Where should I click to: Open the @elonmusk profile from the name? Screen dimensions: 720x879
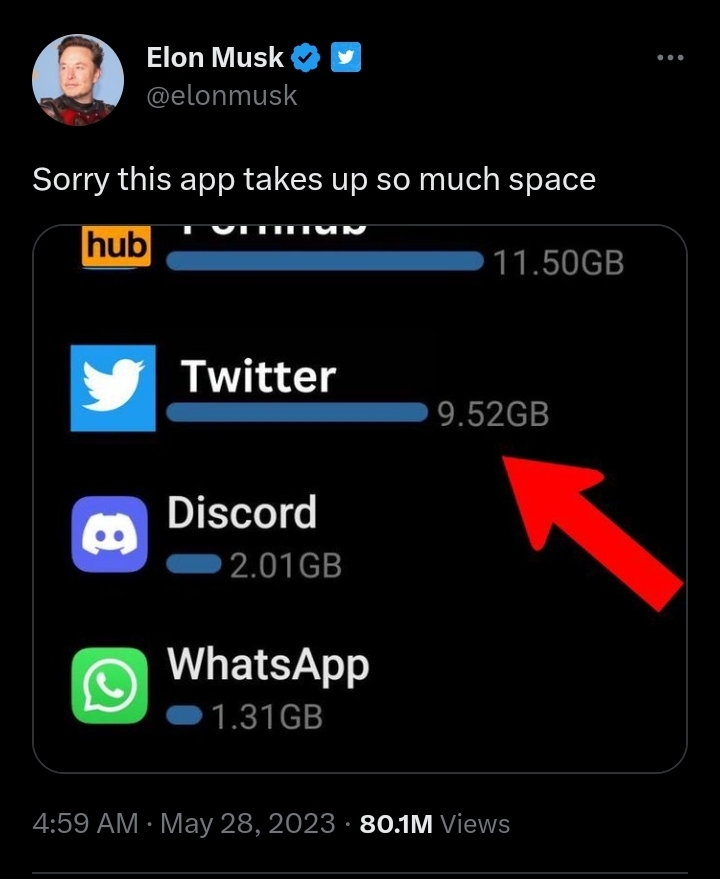pyautogui.click(x=215, y=58)
